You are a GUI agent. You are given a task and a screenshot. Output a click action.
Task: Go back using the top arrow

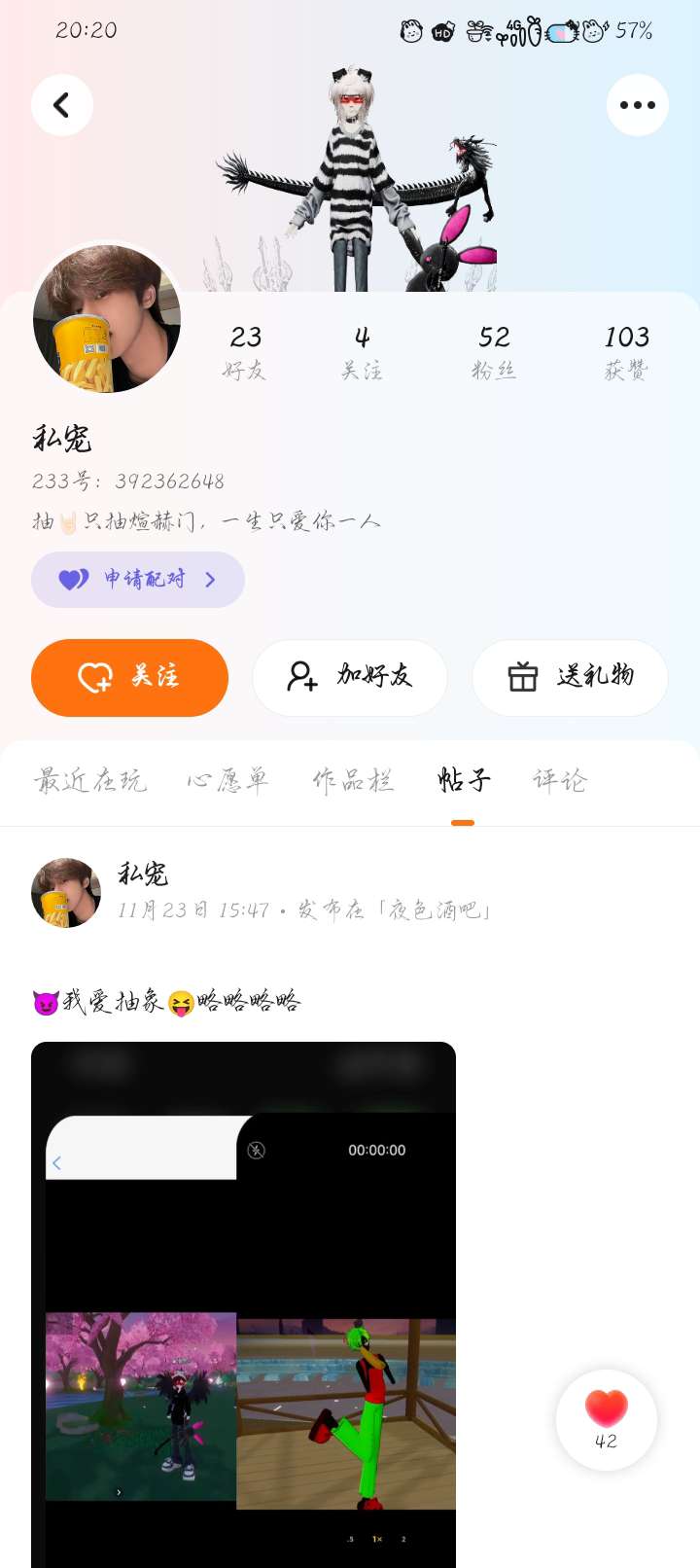tap(62, 105)
